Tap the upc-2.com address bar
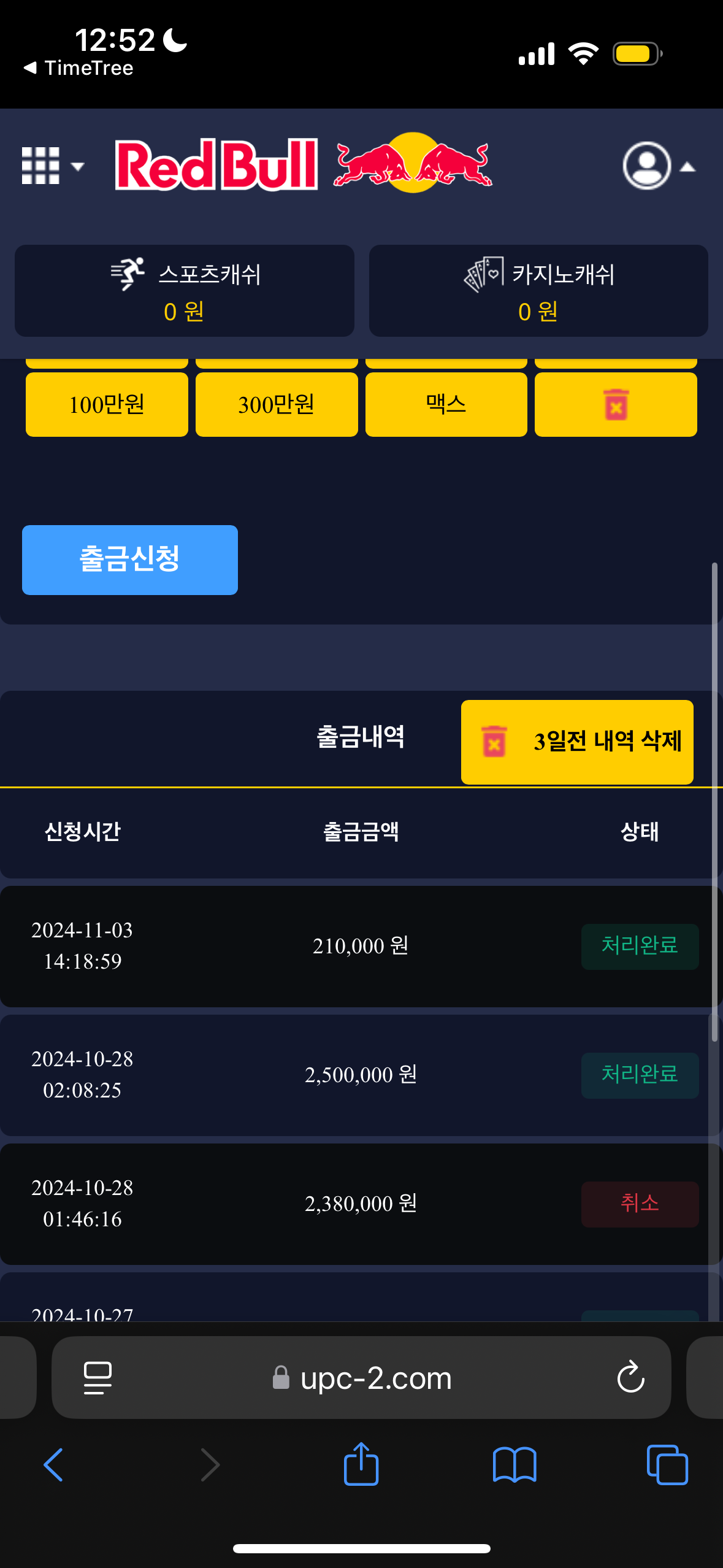Image resolution: width=723 pixels, height=1568 pixels. click(375, 1378)
